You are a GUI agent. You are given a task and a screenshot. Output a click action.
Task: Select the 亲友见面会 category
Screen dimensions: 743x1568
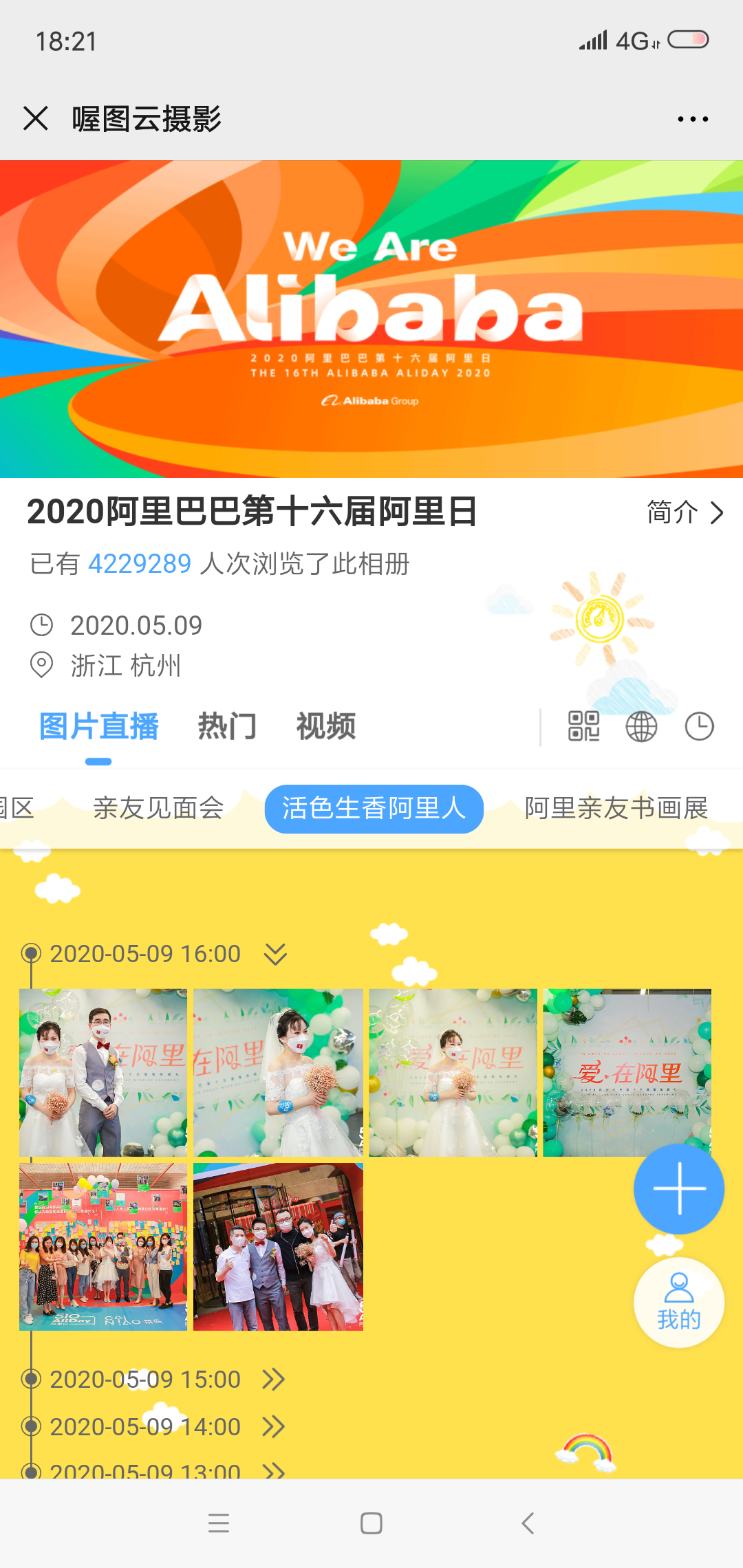(x=158, y=808)
